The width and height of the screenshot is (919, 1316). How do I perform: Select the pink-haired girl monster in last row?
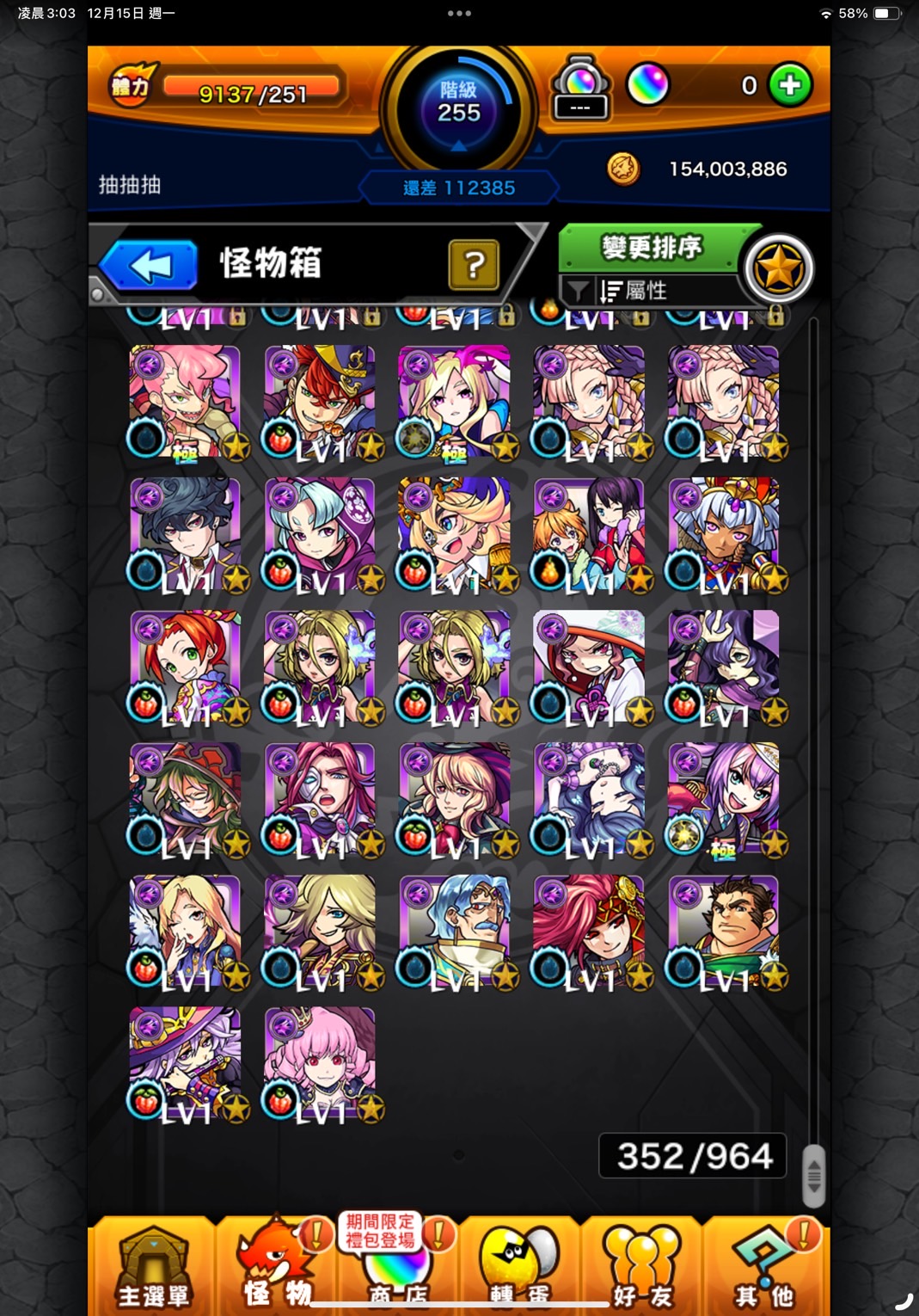point(320,1063)
